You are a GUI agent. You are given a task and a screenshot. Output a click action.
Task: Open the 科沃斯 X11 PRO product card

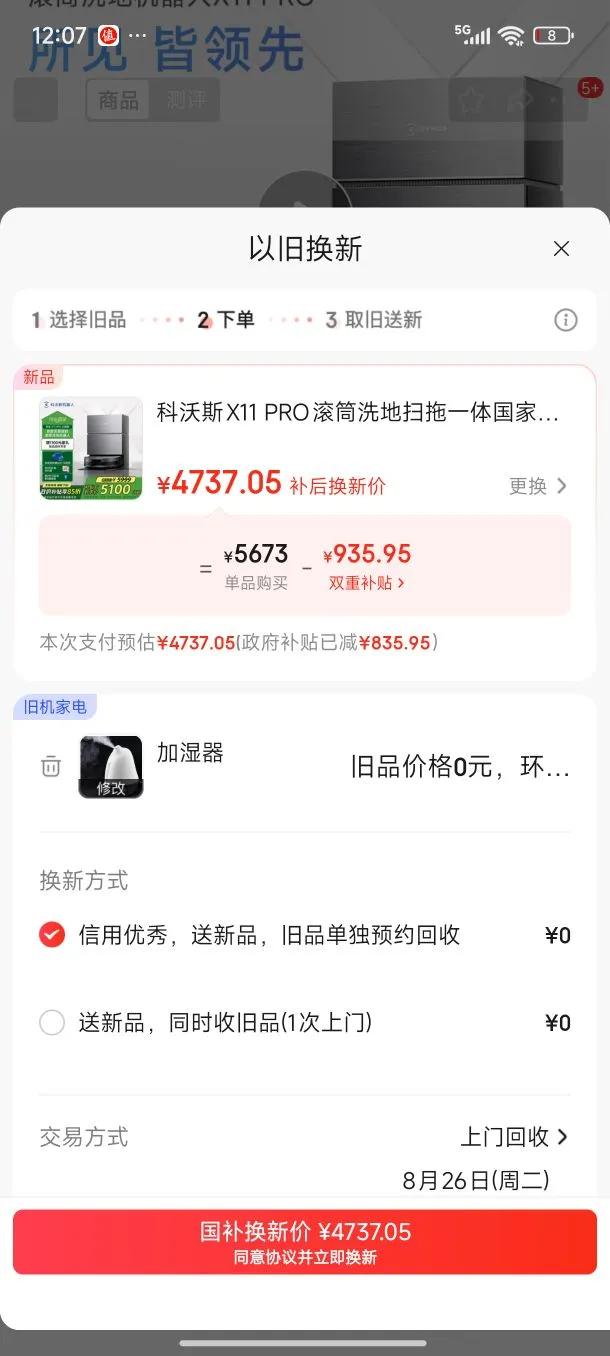point(357,412)
